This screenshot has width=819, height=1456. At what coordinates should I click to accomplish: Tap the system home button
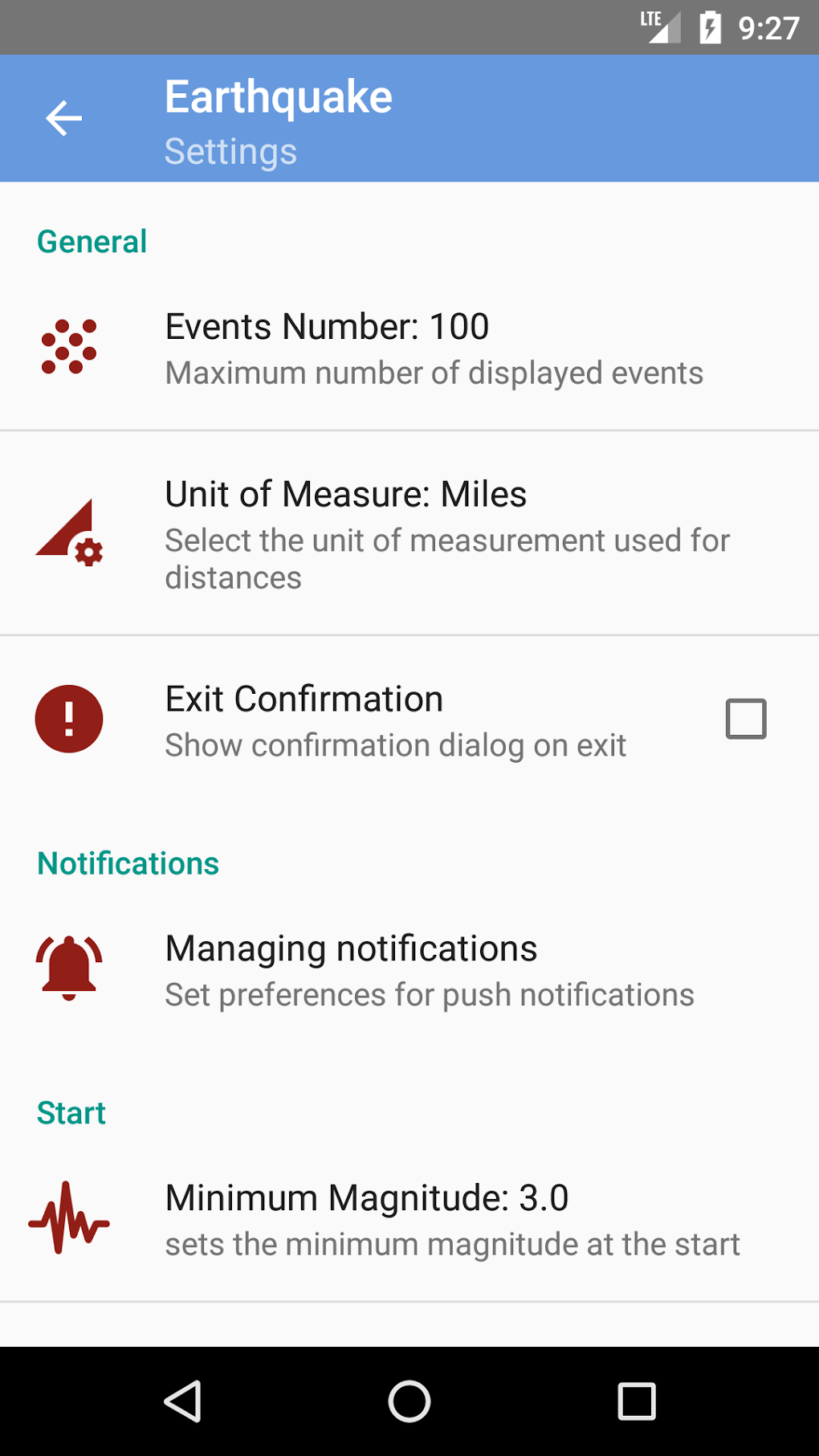pos(409,1401)
